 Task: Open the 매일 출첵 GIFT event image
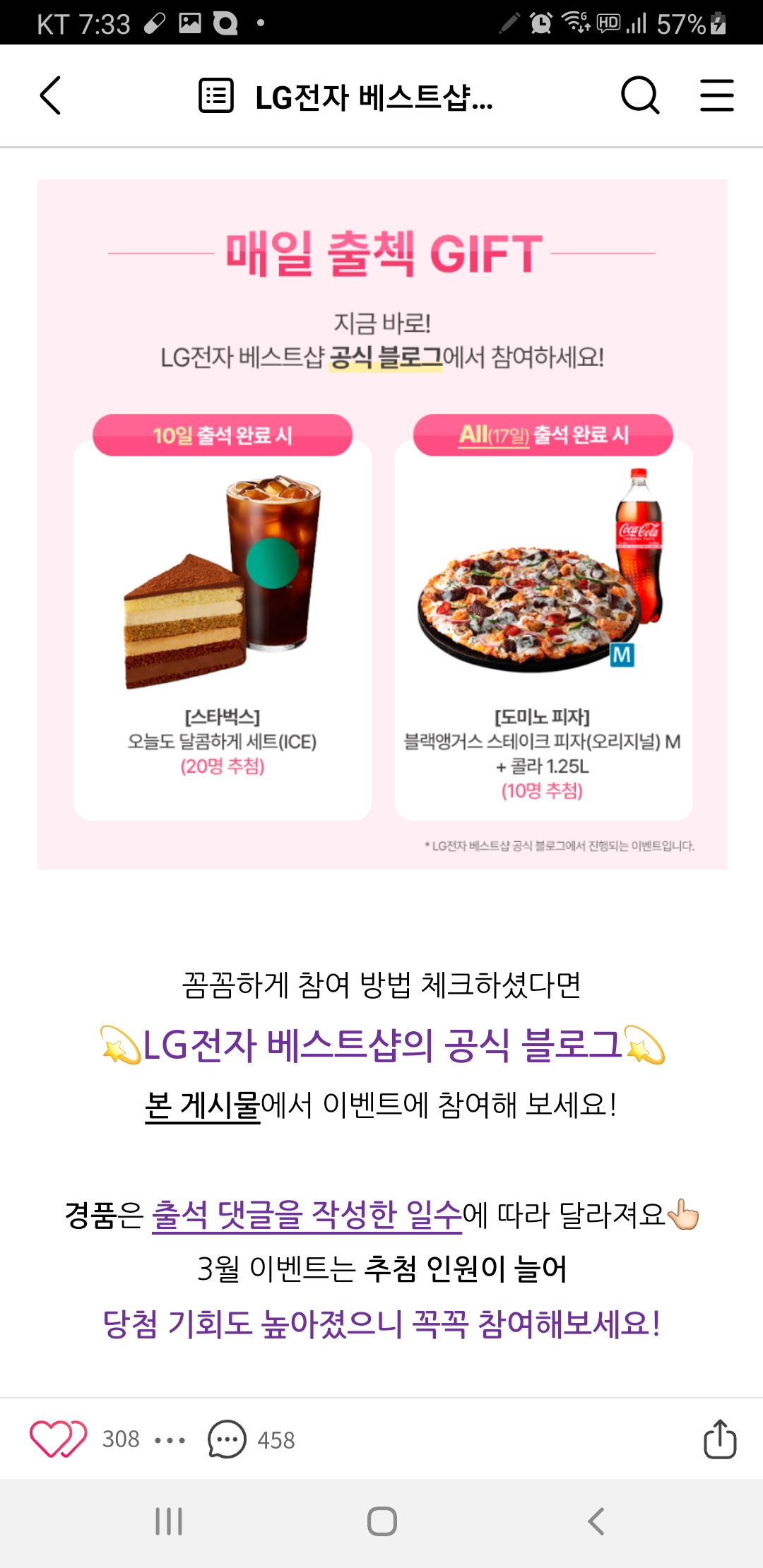(x=381, y=524)
